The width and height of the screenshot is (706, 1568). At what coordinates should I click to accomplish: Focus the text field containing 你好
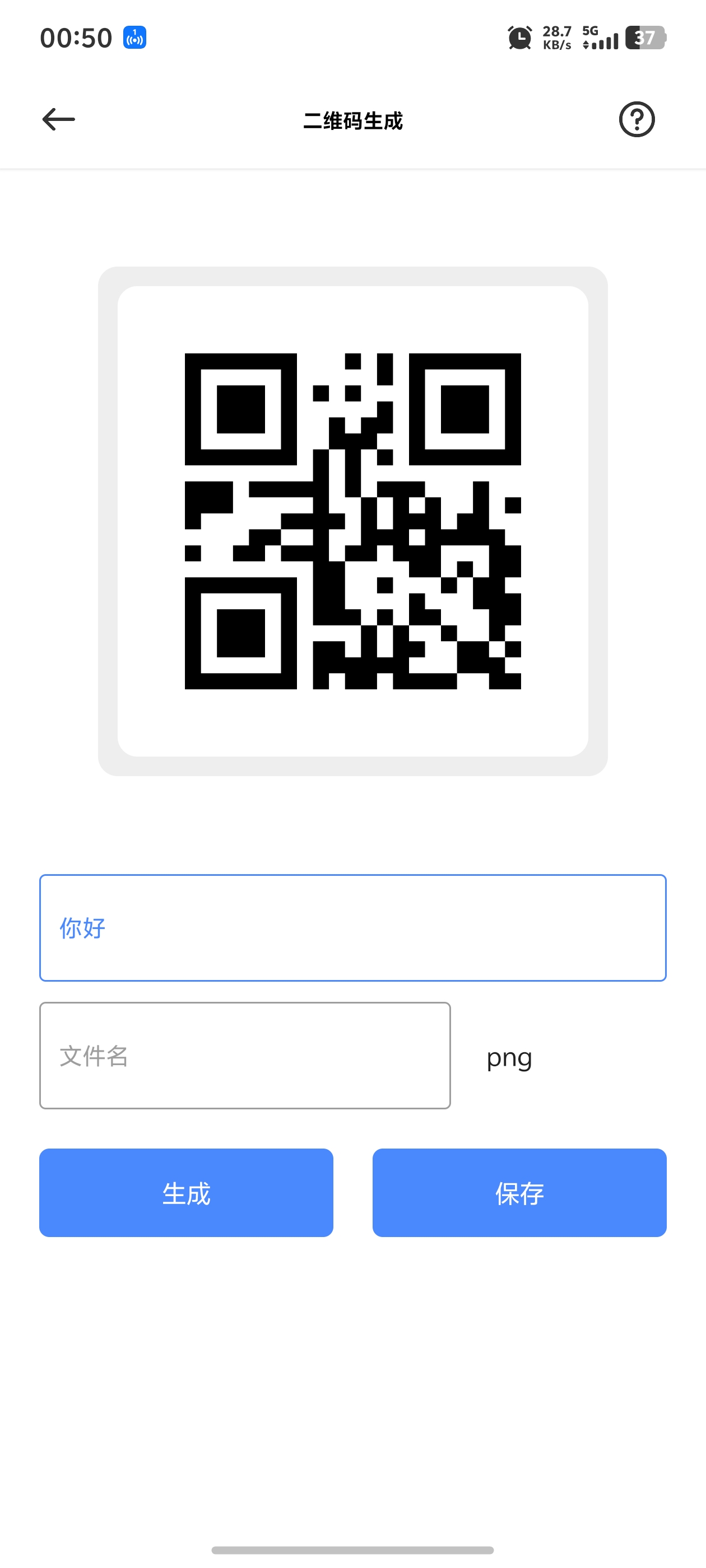[x=352, y=928]
